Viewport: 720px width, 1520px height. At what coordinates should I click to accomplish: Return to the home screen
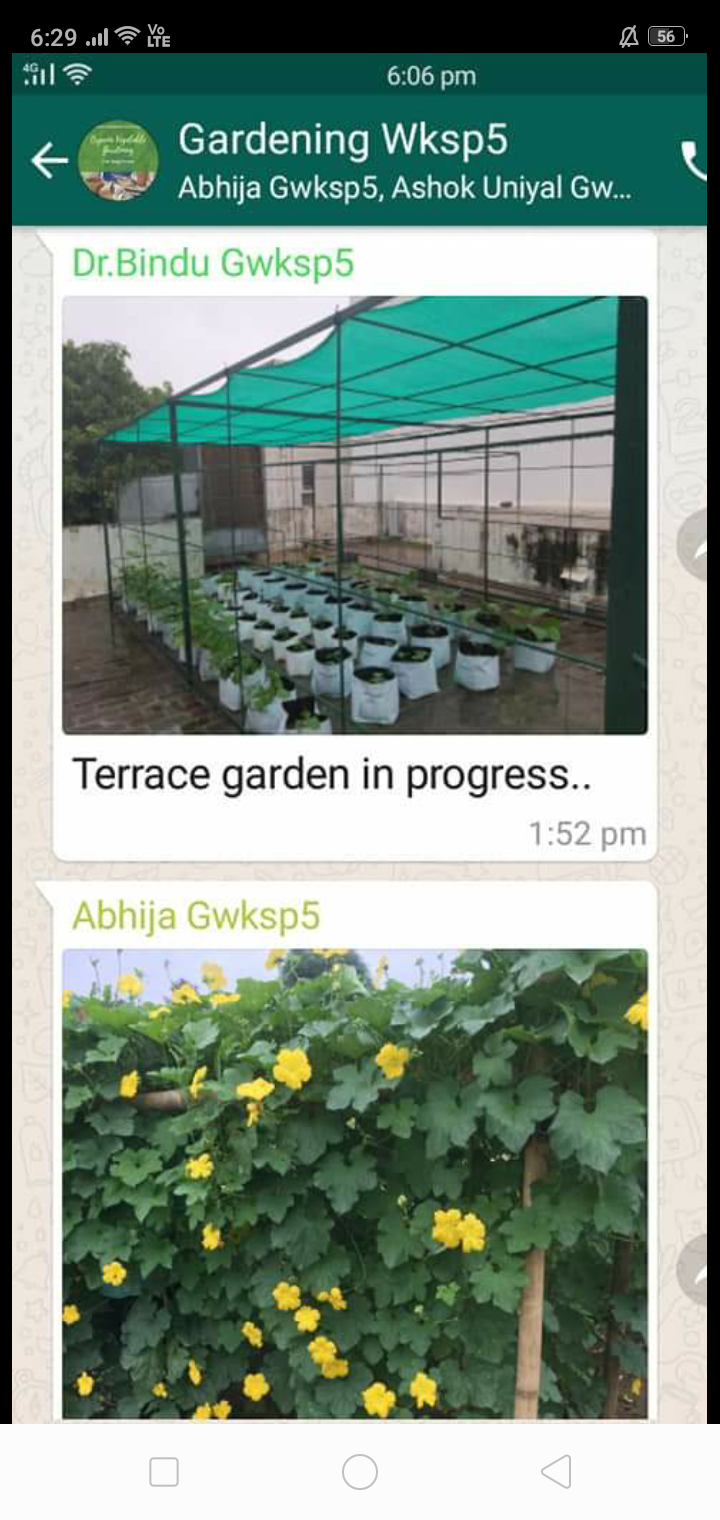click(x=360, y=1472)
